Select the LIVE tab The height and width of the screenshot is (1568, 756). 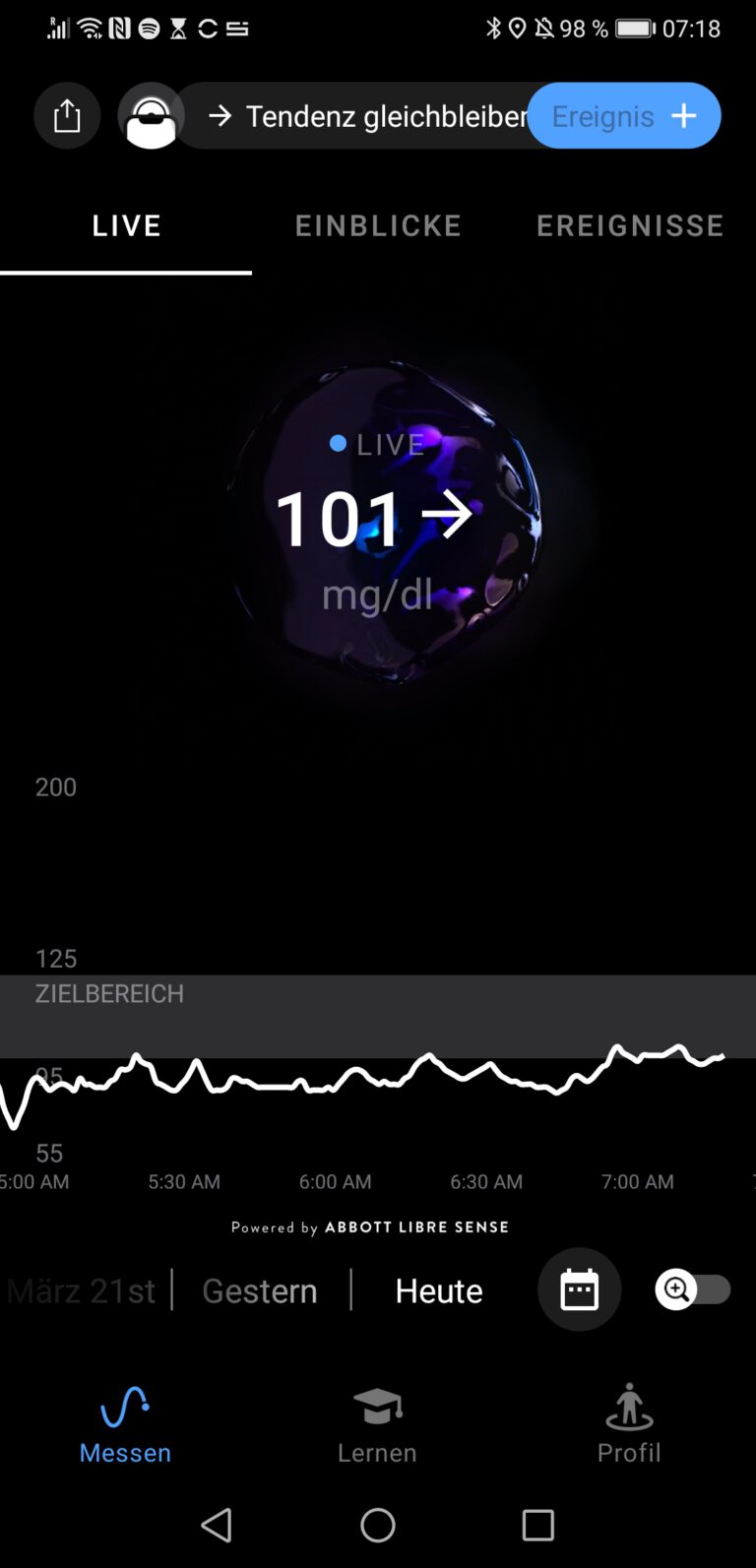point(126,225)
